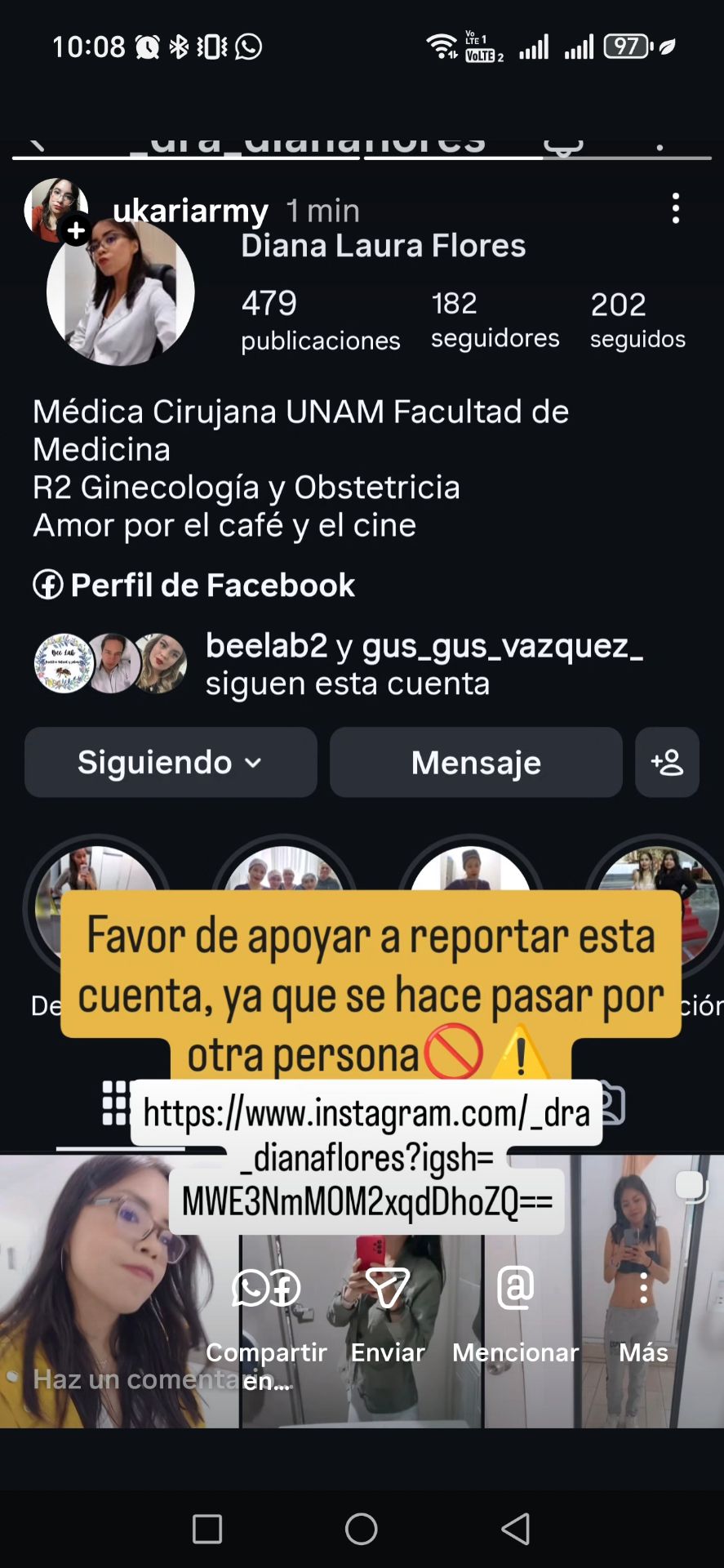Return to the home screen
Viewport: 724px width, 1568px height.
click(362, 1529)
